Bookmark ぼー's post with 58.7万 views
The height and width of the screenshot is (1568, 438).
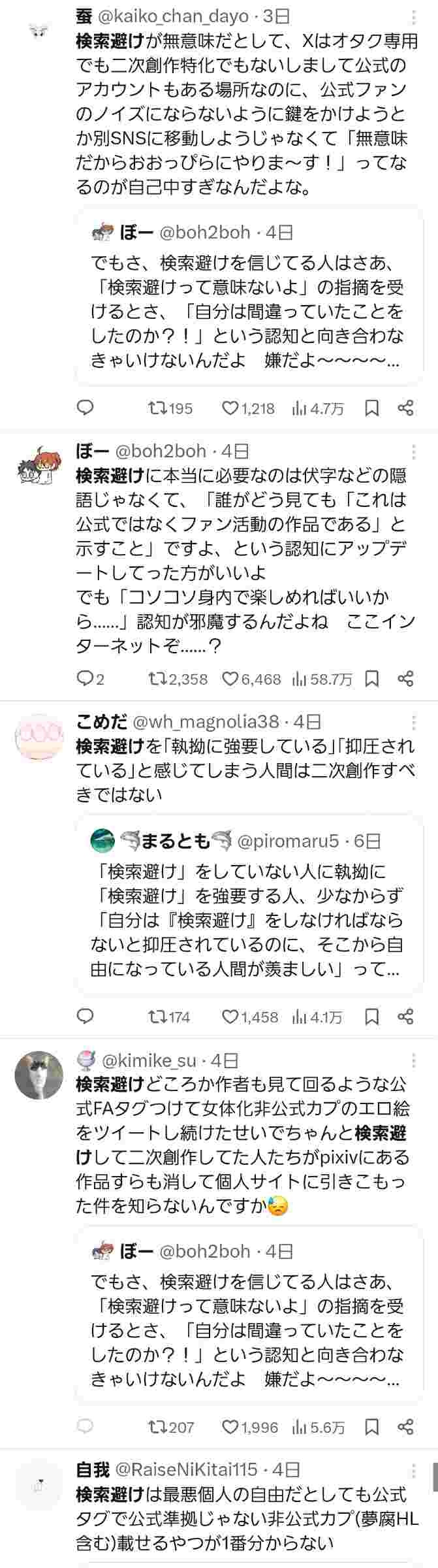pos(371,679)
